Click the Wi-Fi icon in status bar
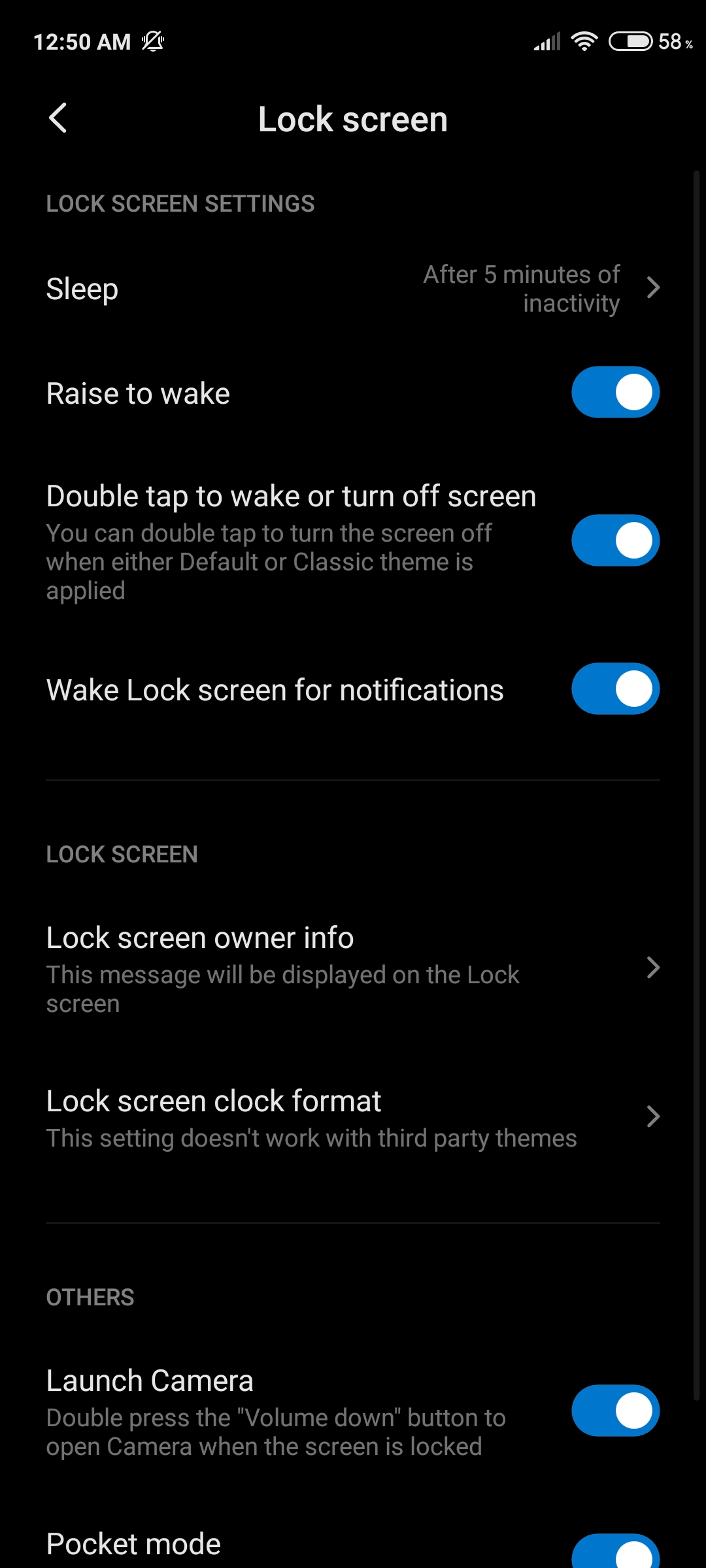Viewport: 706px width, 1568px height. point(584,41)
